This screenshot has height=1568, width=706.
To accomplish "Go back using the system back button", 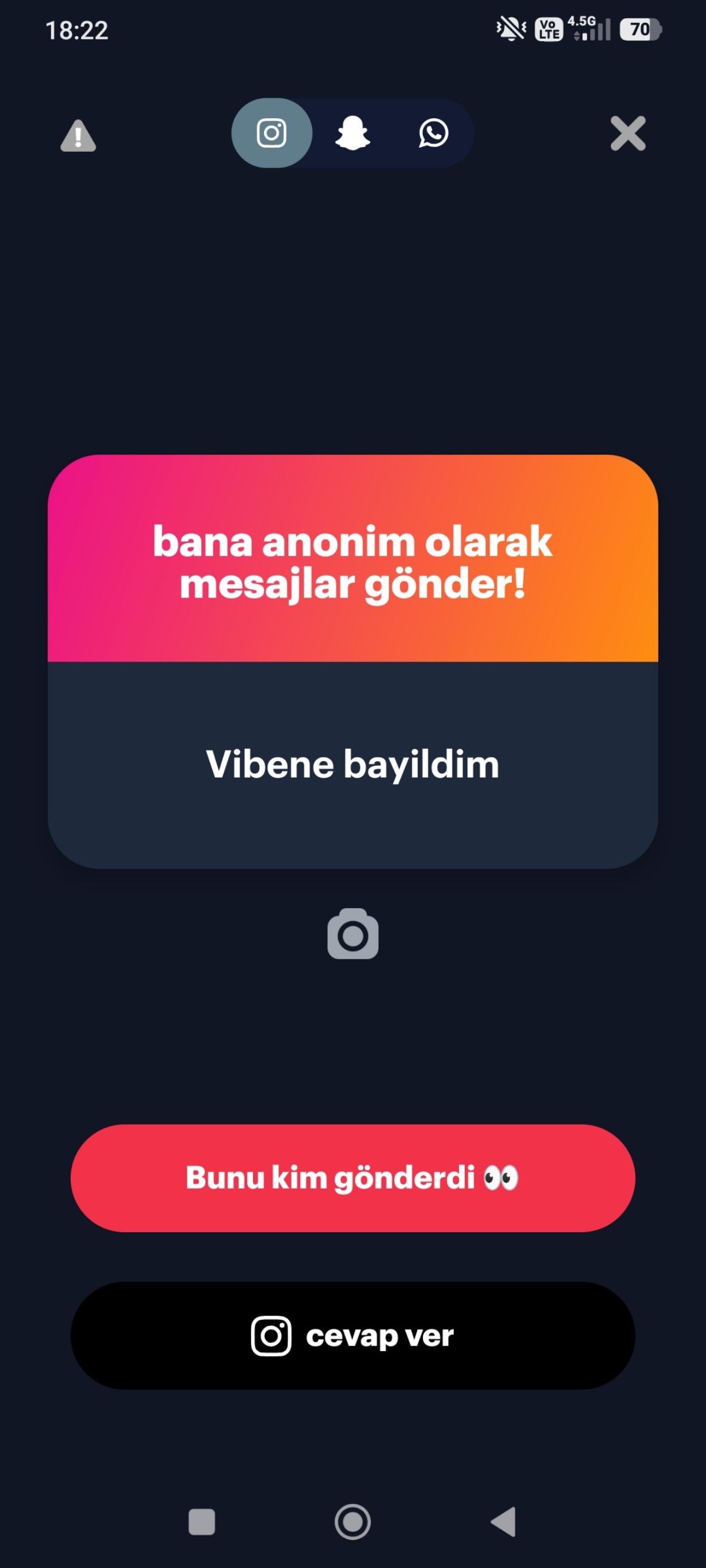I will 503,1522.
